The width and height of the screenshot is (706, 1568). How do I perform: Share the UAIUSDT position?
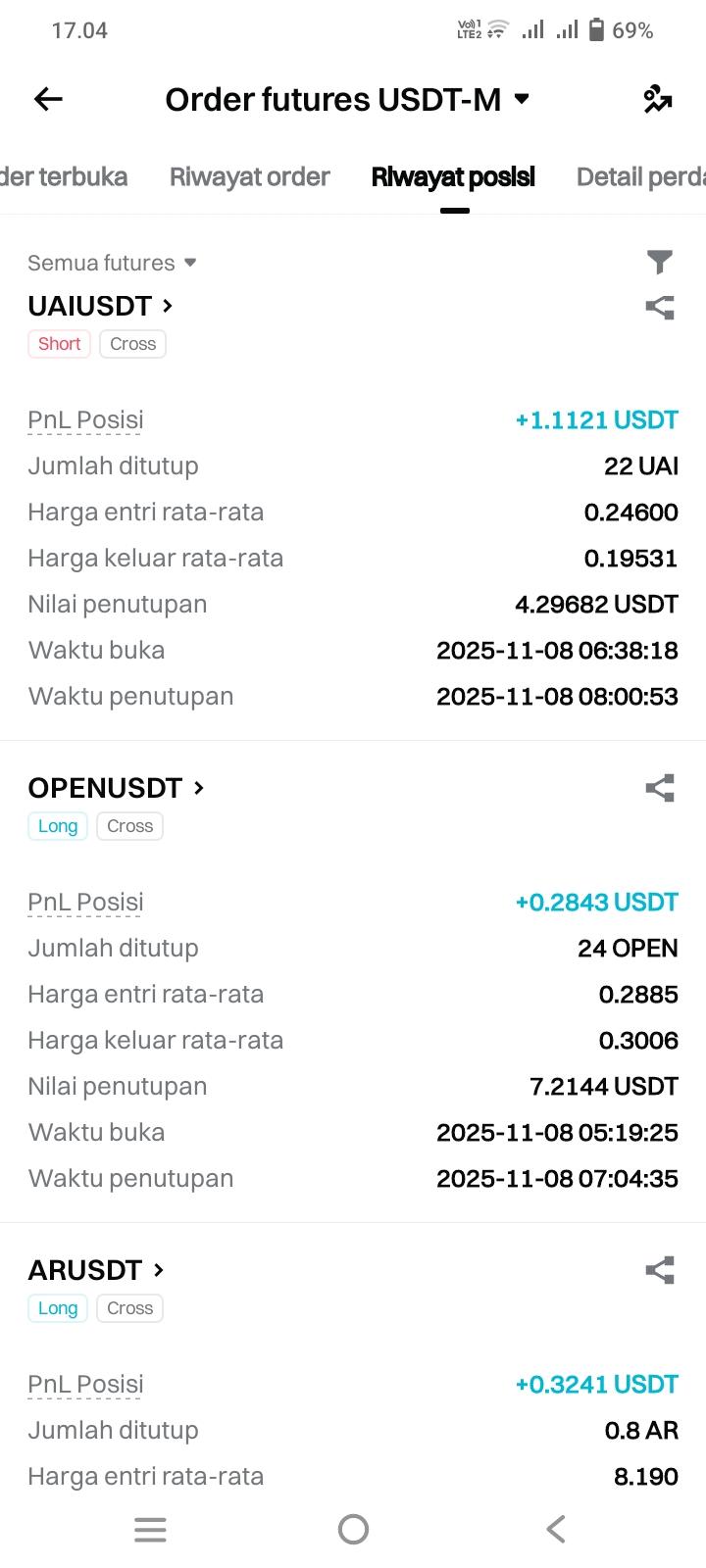click(x=660, y=308)
